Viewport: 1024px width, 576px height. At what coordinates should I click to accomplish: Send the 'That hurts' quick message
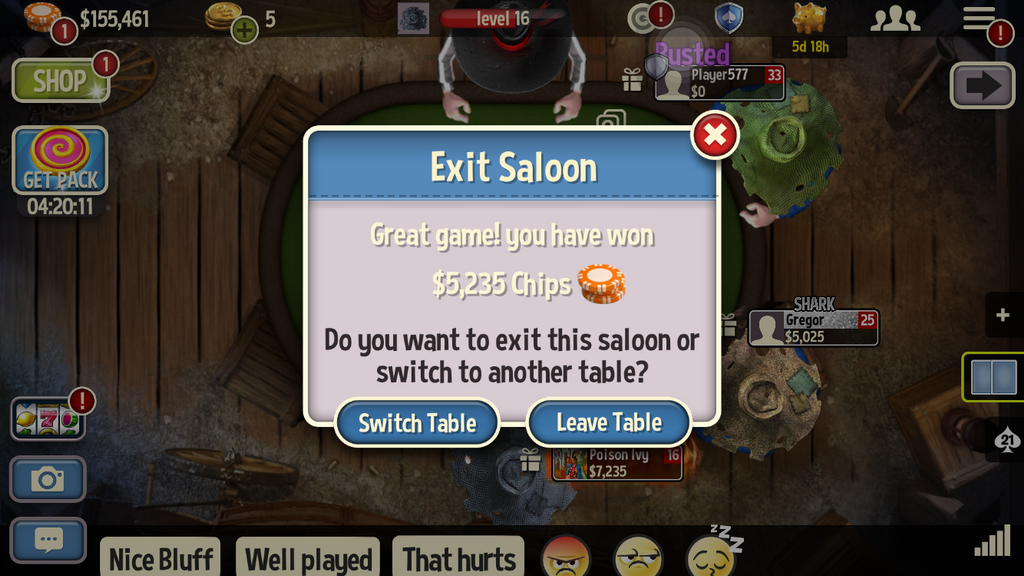458,558
